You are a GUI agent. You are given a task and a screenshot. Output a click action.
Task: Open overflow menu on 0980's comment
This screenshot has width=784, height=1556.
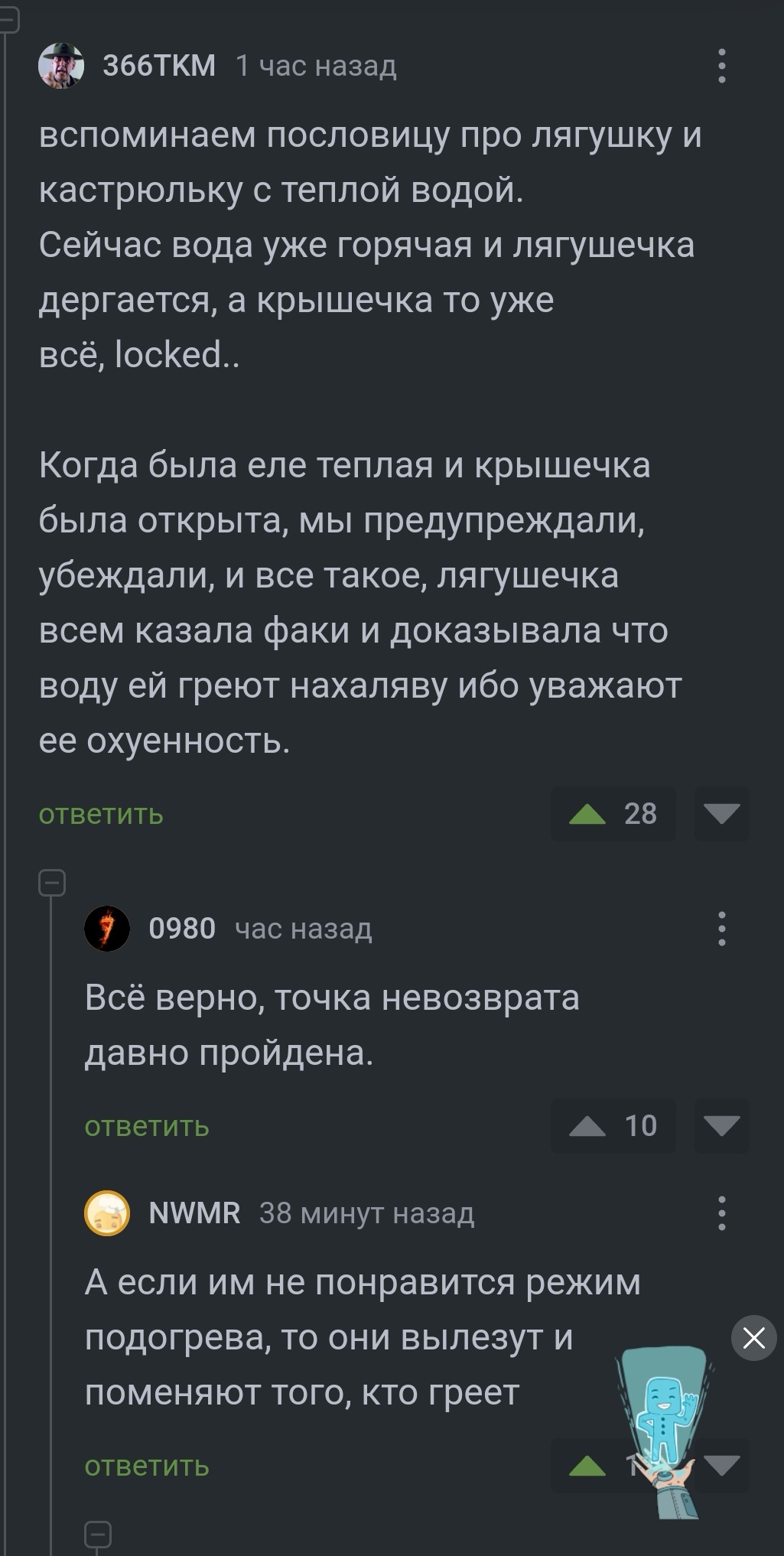pyautogui.click(x=721, y=929)
